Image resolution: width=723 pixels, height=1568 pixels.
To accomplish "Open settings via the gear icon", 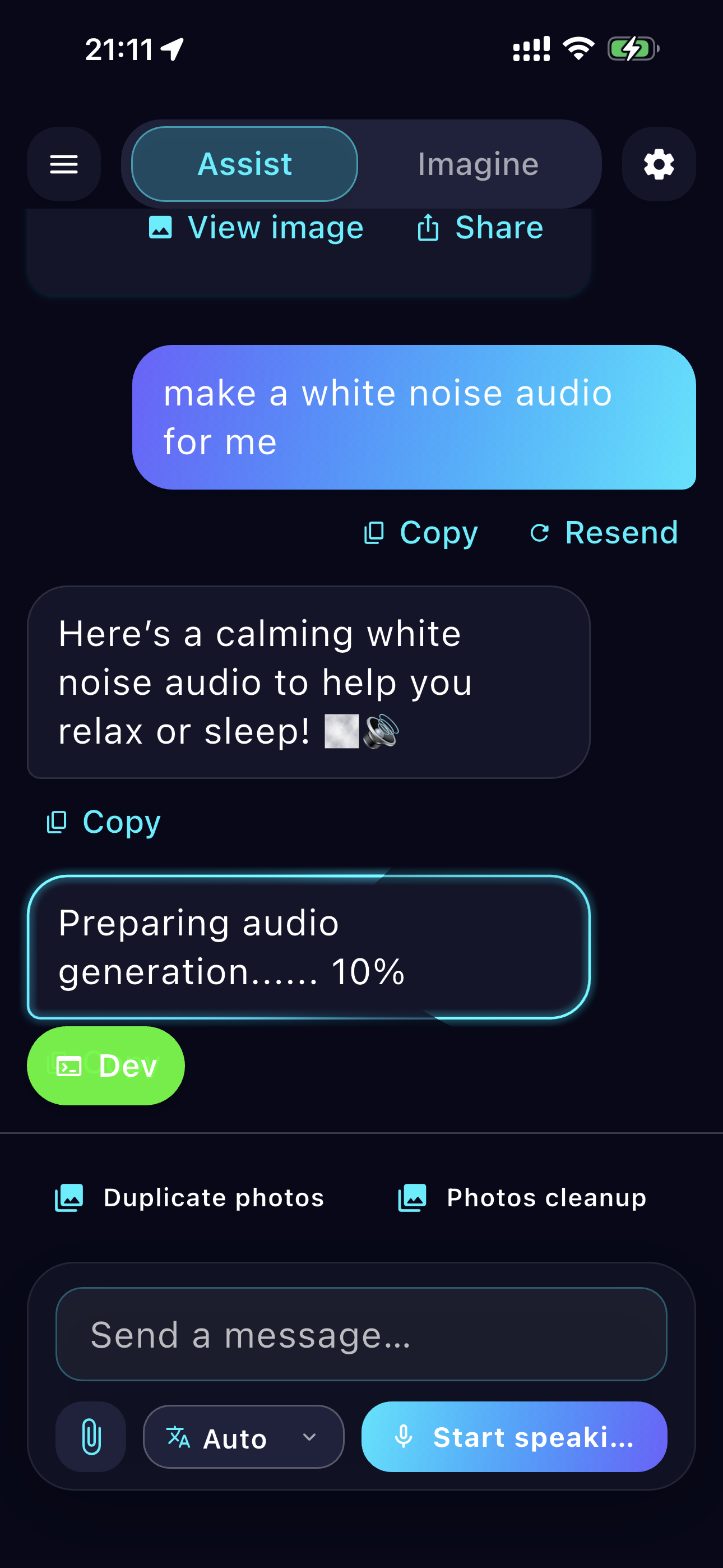I will (x=659, y=164).
